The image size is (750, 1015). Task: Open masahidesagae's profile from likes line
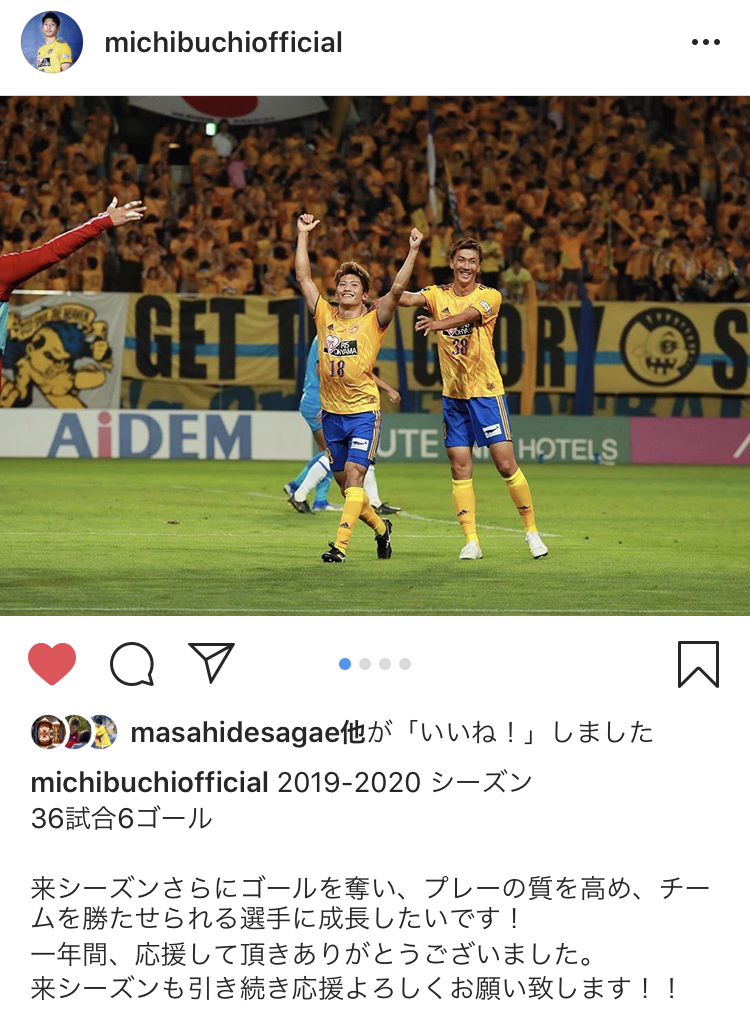[x=235, y=732]
